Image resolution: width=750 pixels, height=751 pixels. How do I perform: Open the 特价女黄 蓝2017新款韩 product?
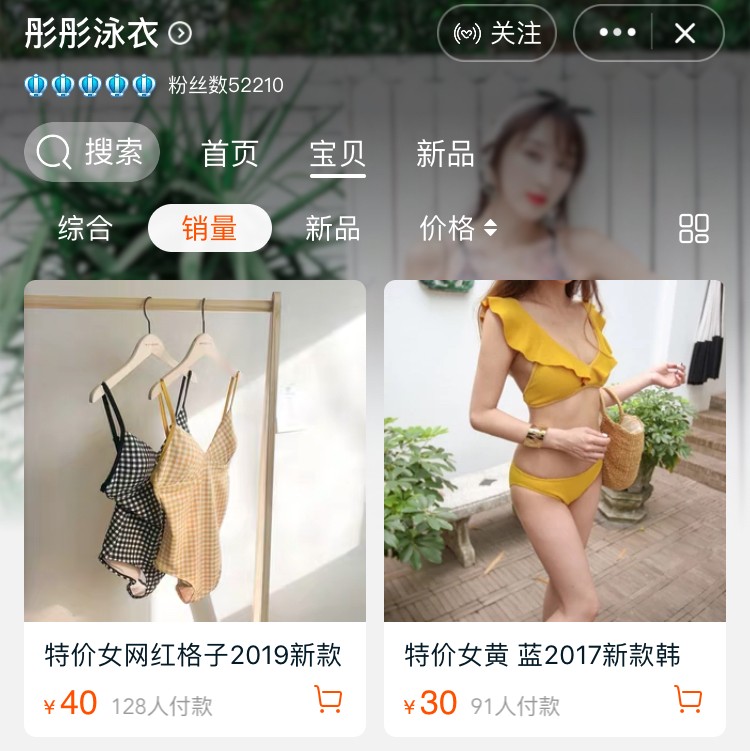555,451
